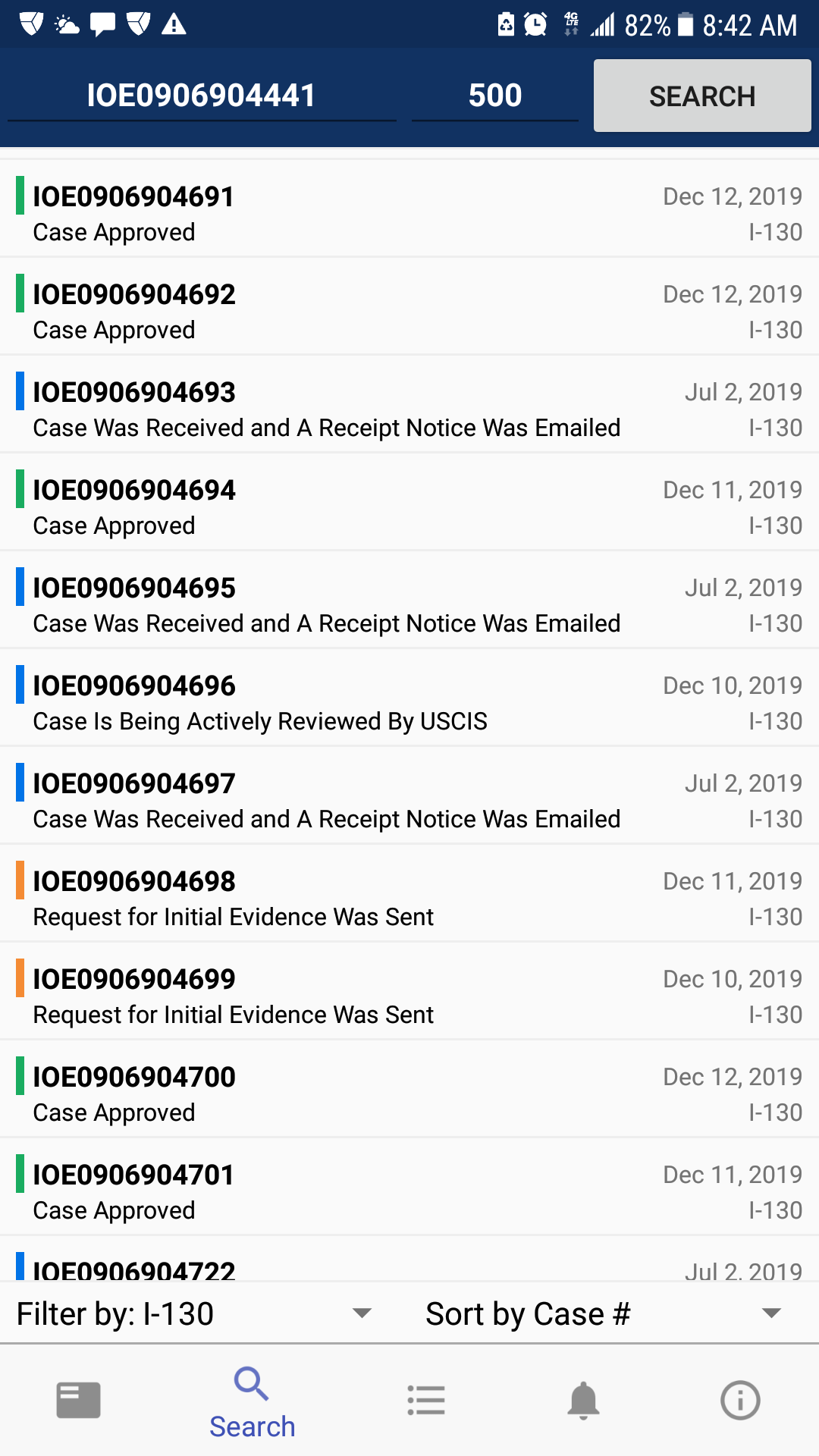Open case IOE0906904697
Image resolution: width=819 pixels, height=1456 pixels.
409,795
